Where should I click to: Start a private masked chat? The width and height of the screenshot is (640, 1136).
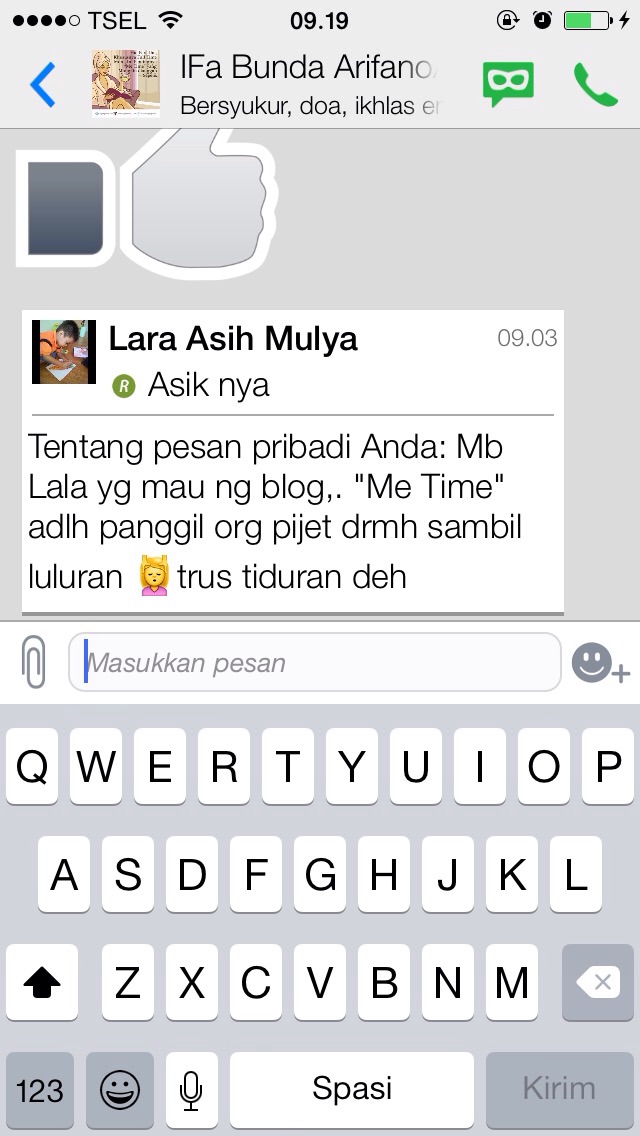[x=508, y=84]
